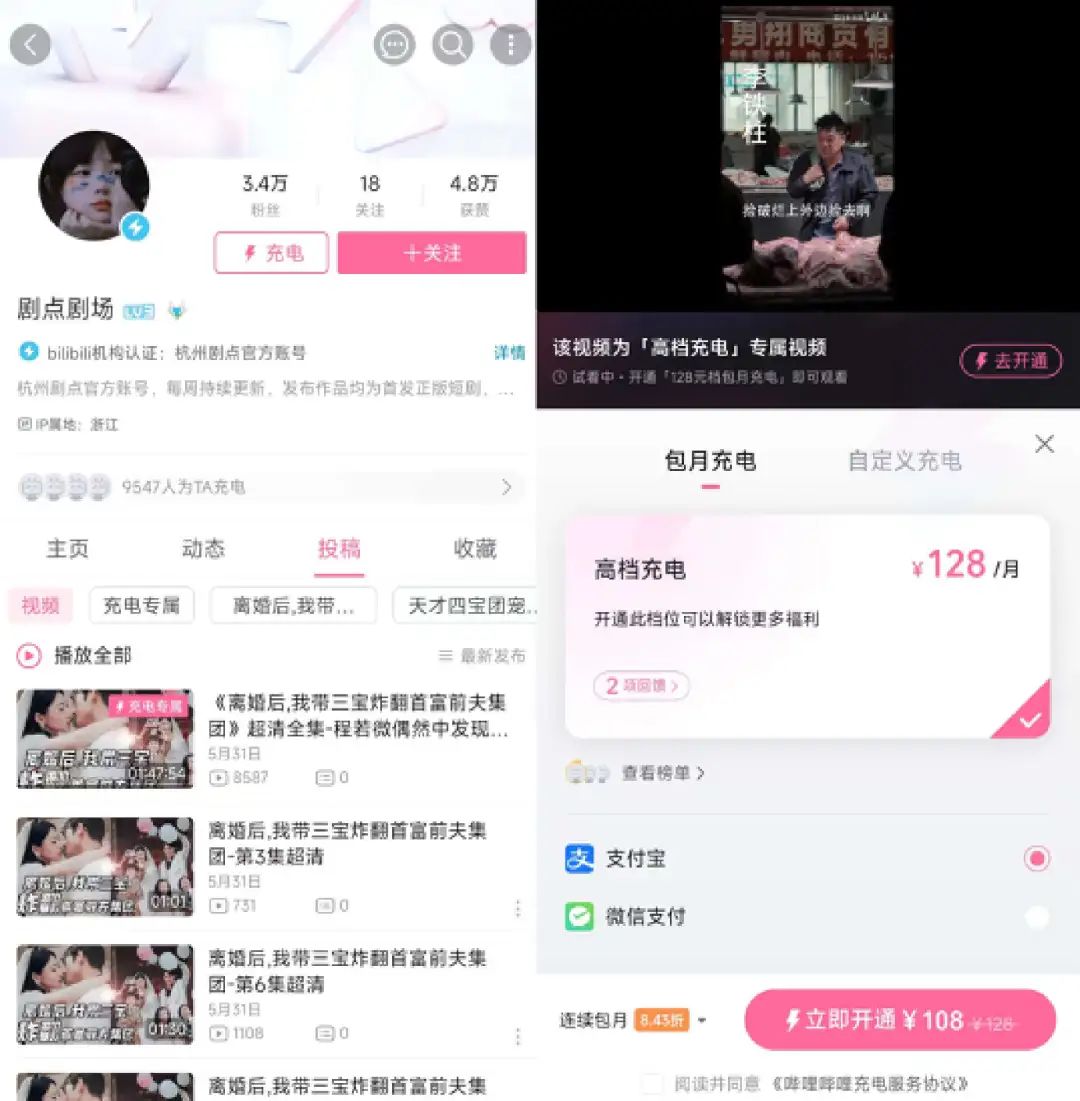Confirm with 立即开通 ¥108
The image size is (1080, 1101).
click(899, 1020)
